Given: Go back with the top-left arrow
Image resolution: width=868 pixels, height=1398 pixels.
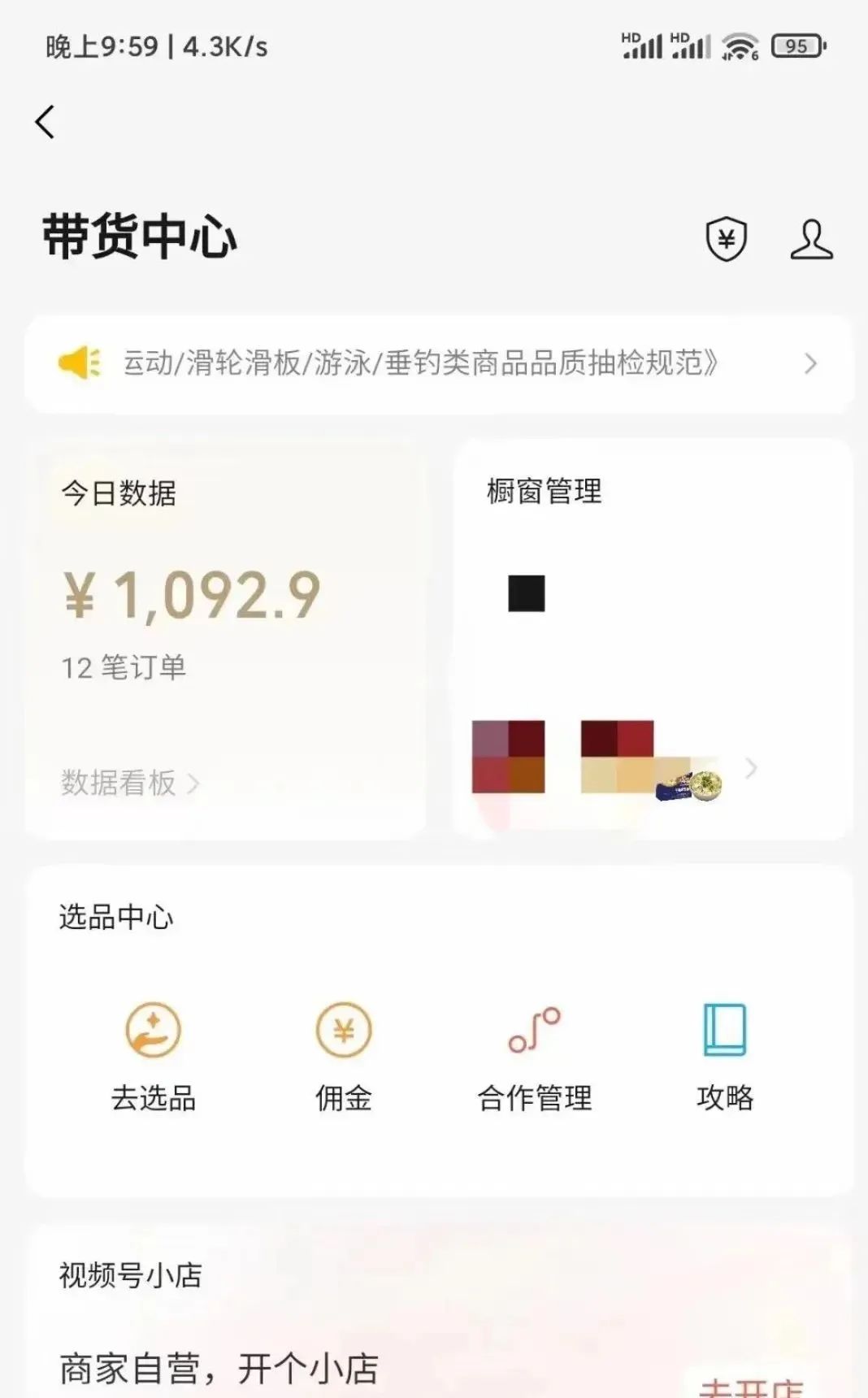Looking at the screenshot, I should tap(46, 122).
